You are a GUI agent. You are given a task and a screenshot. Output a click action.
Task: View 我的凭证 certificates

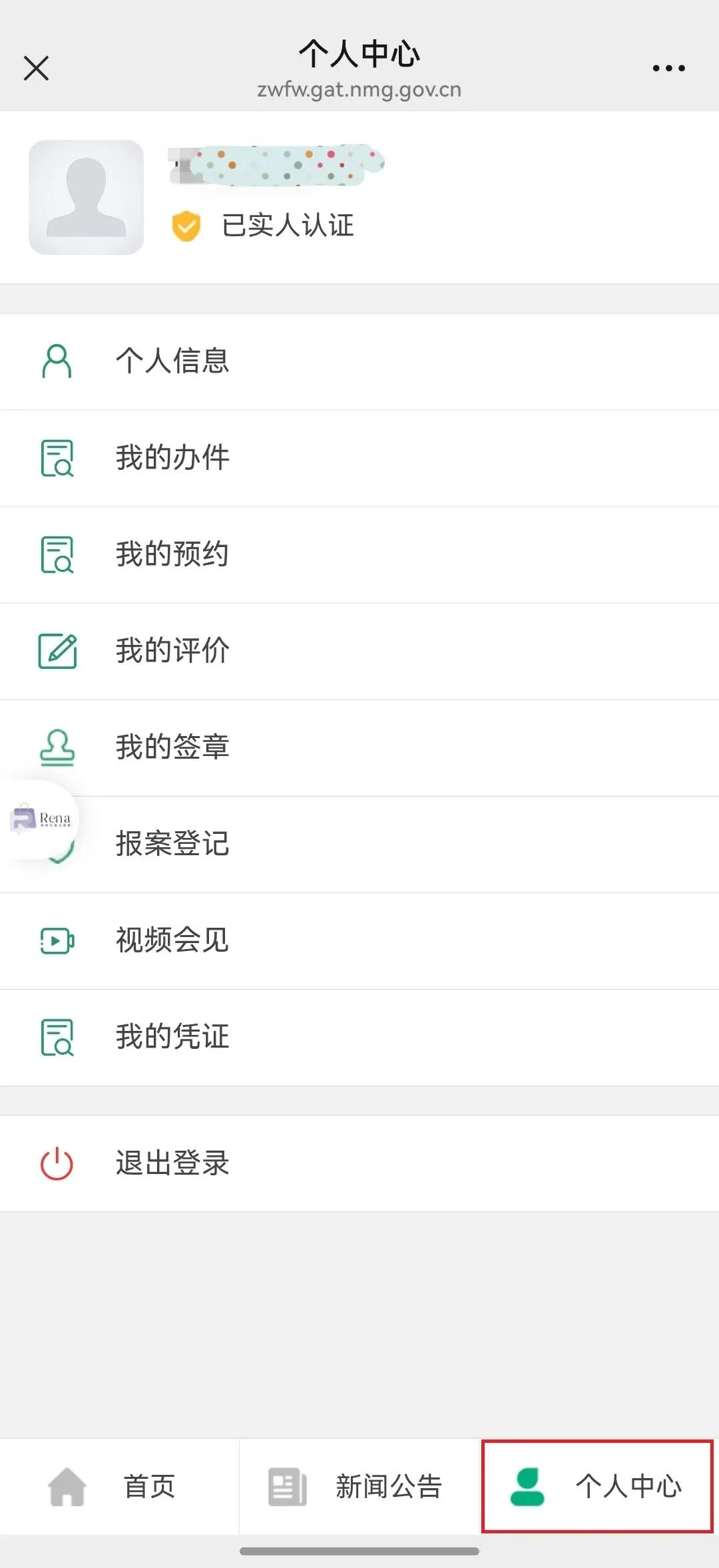pos(172,1037)
